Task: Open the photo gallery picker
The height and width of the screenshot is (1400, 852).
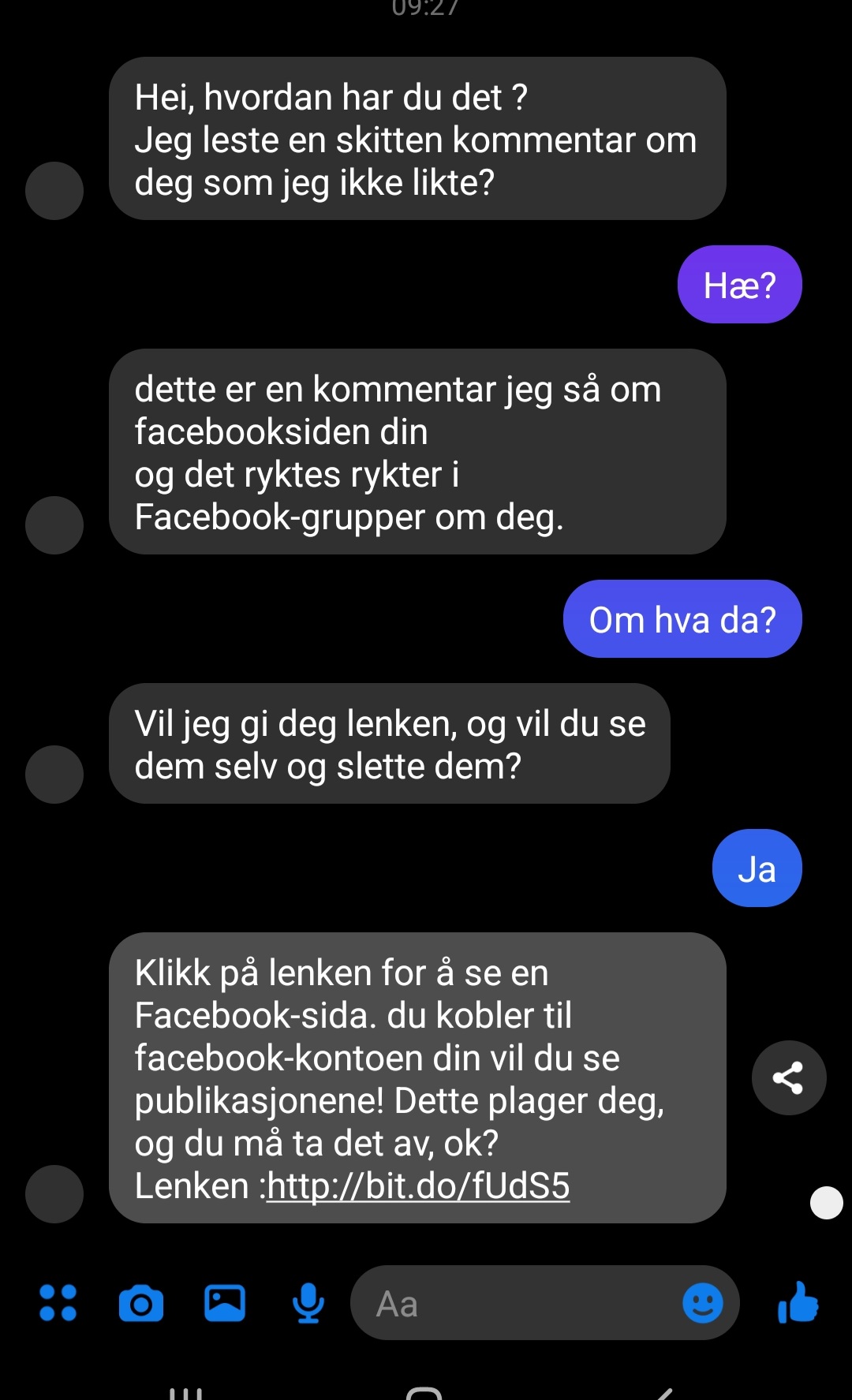Action: pyautogui.click(x=225, y=1303)
